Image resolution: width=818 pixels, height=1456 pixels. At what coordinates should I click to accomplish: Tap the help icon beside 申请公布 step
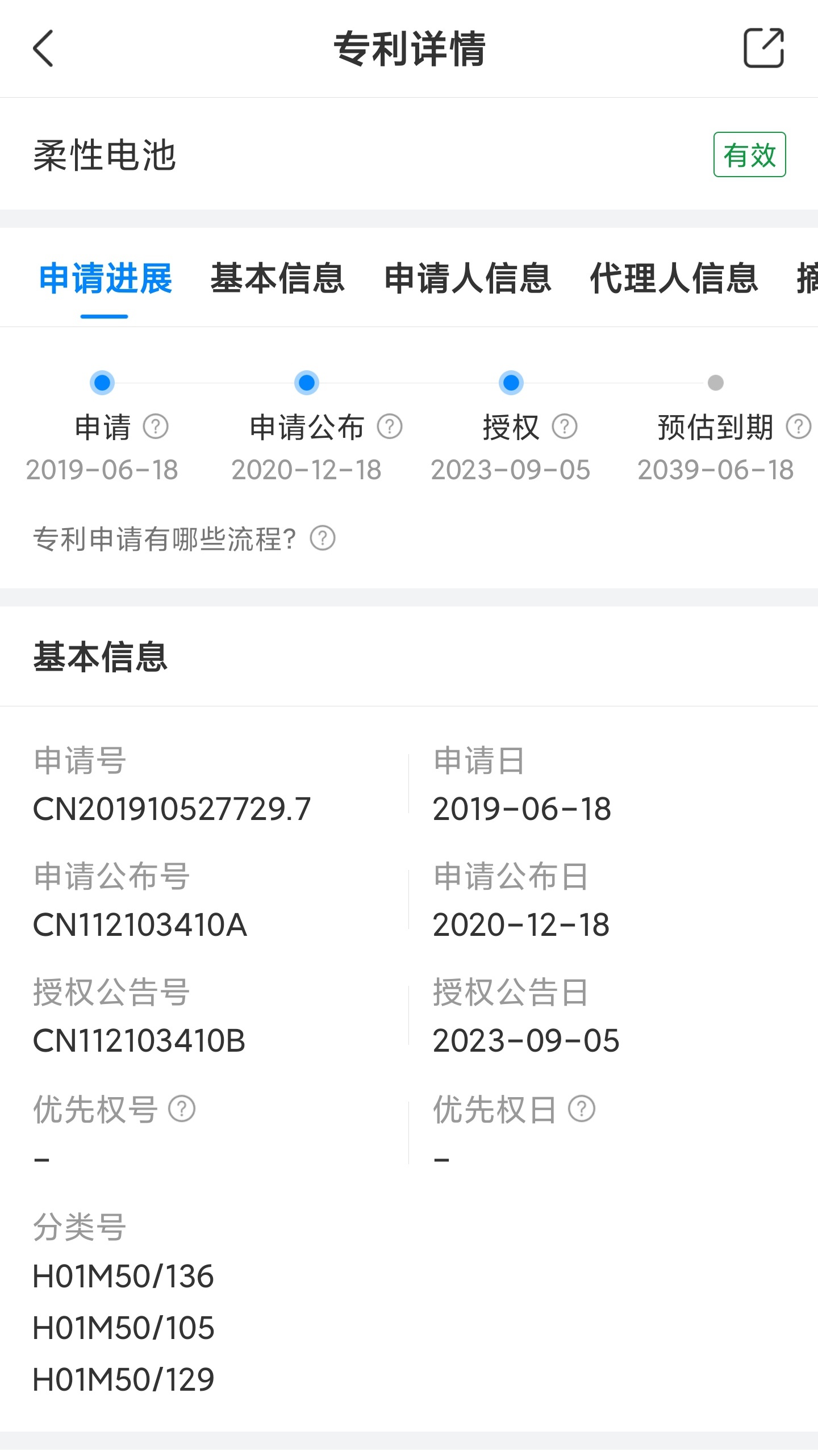tap(390, 426)
